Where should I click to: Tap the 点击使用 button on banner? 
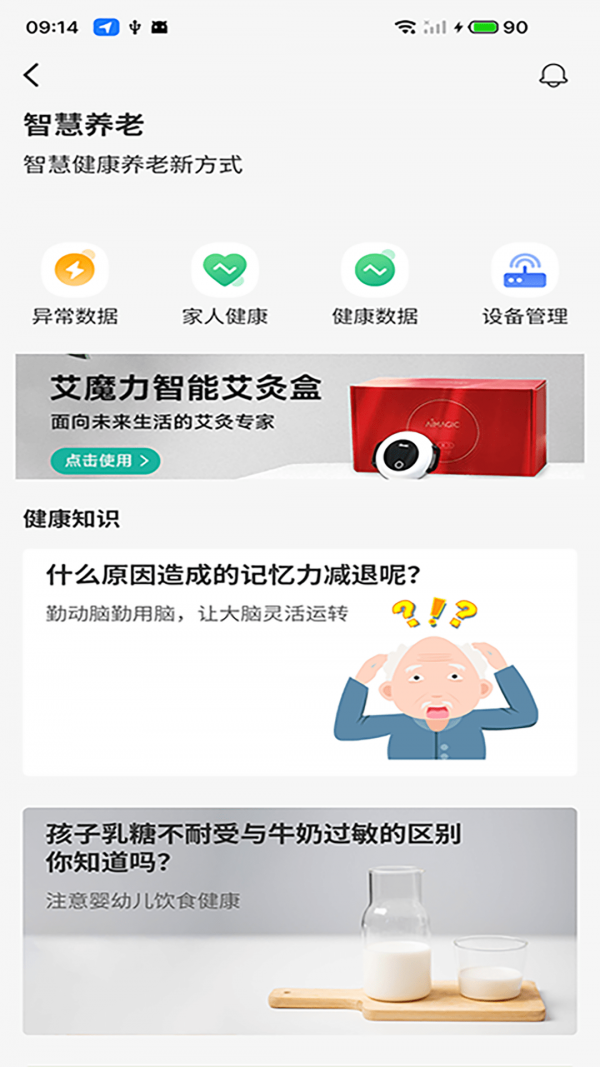pos(105,460)
